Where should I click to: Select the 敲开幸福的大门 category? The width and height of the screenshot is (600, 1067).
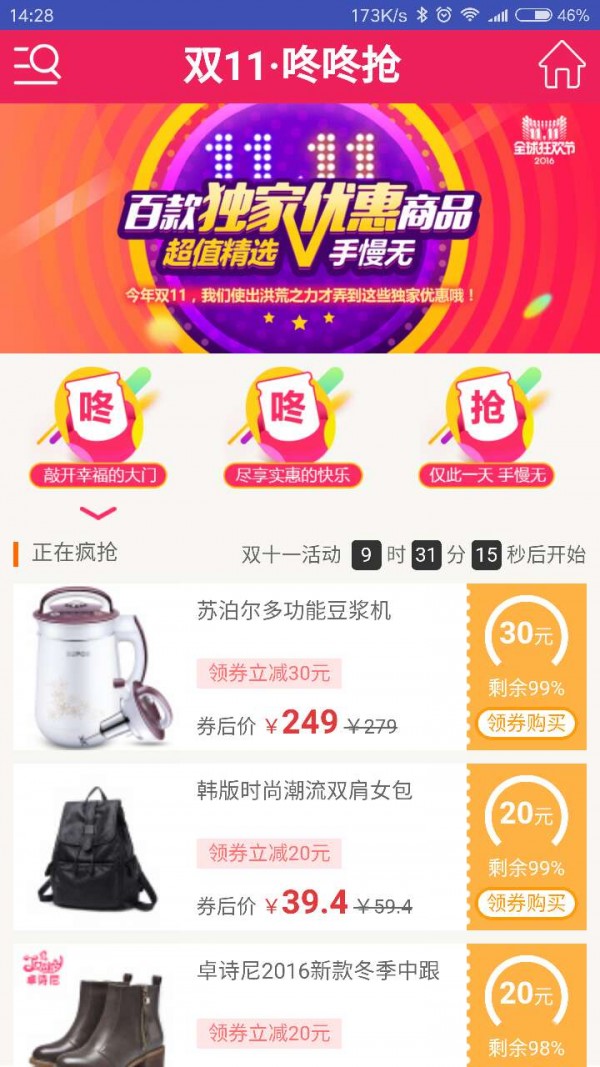click(x=97, y=428)
